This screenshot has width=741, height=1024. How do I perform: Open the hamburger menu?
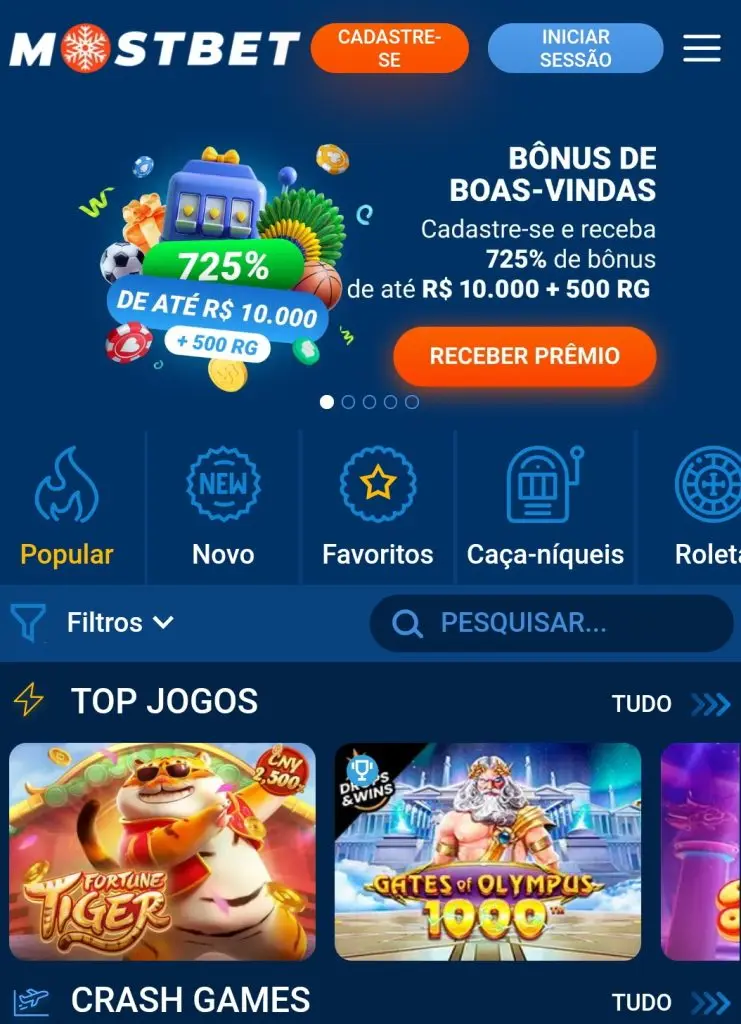pyautogui.click(x=702, y=48)
